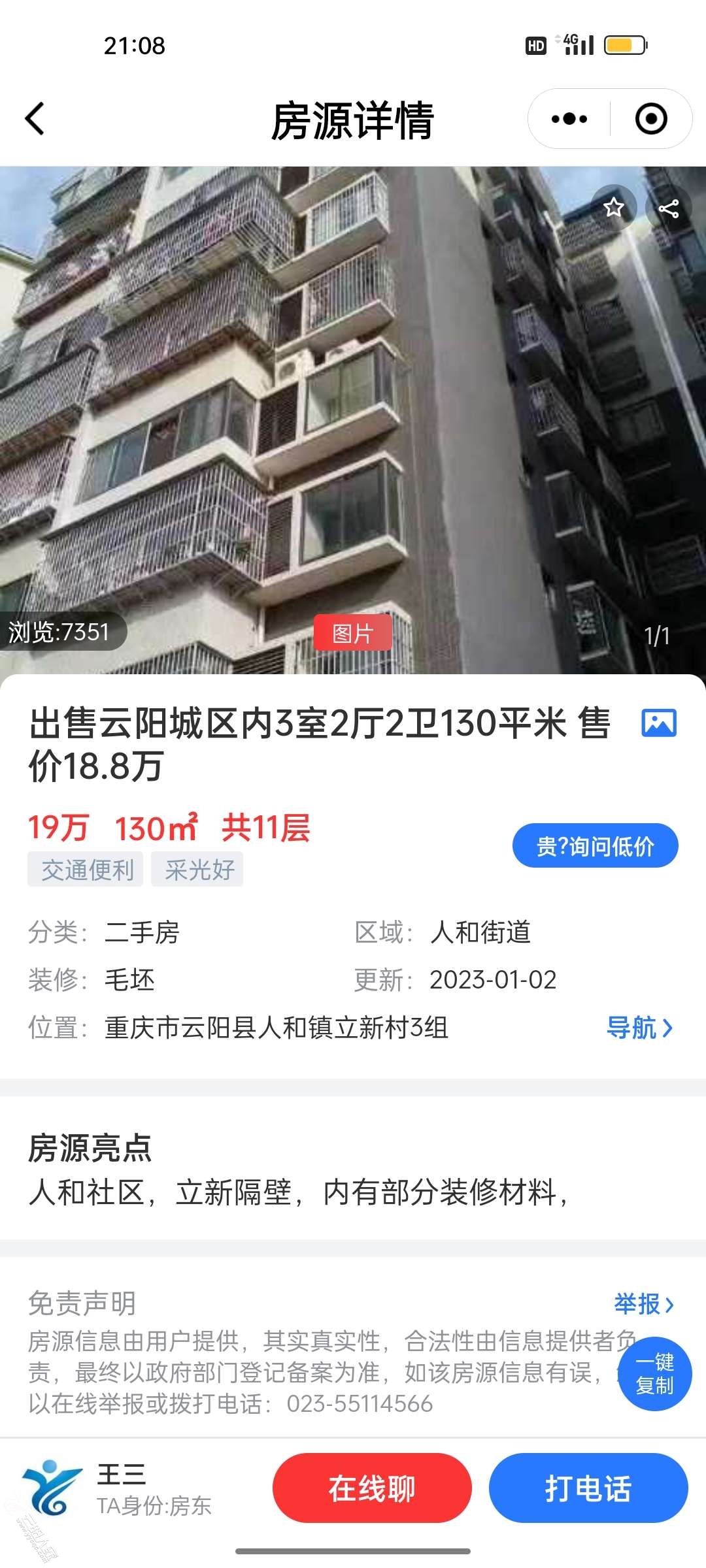Screen dimensions: 706x1568
Task: Tap the red 图片 tag
Action: (x=353, y=632)
